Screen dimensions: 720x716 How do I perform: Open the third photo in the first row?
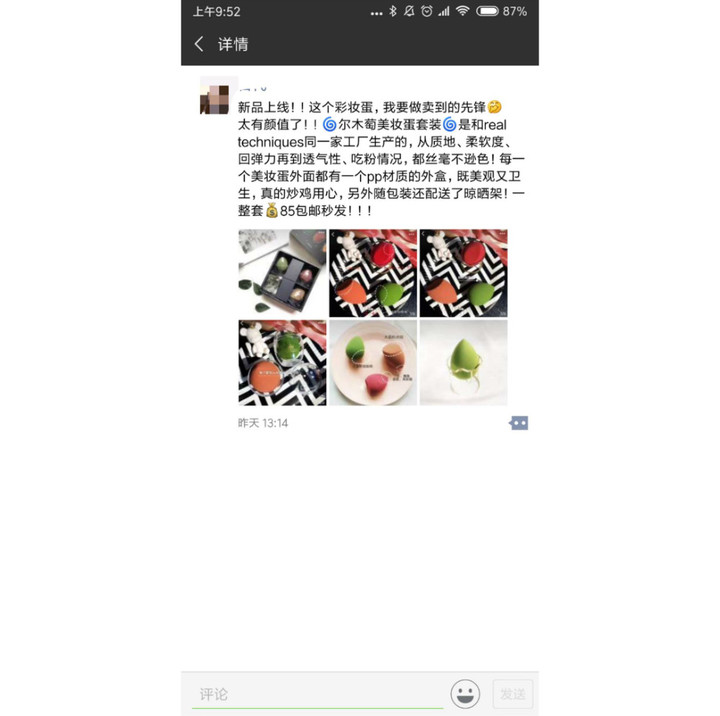coord(463,273)
